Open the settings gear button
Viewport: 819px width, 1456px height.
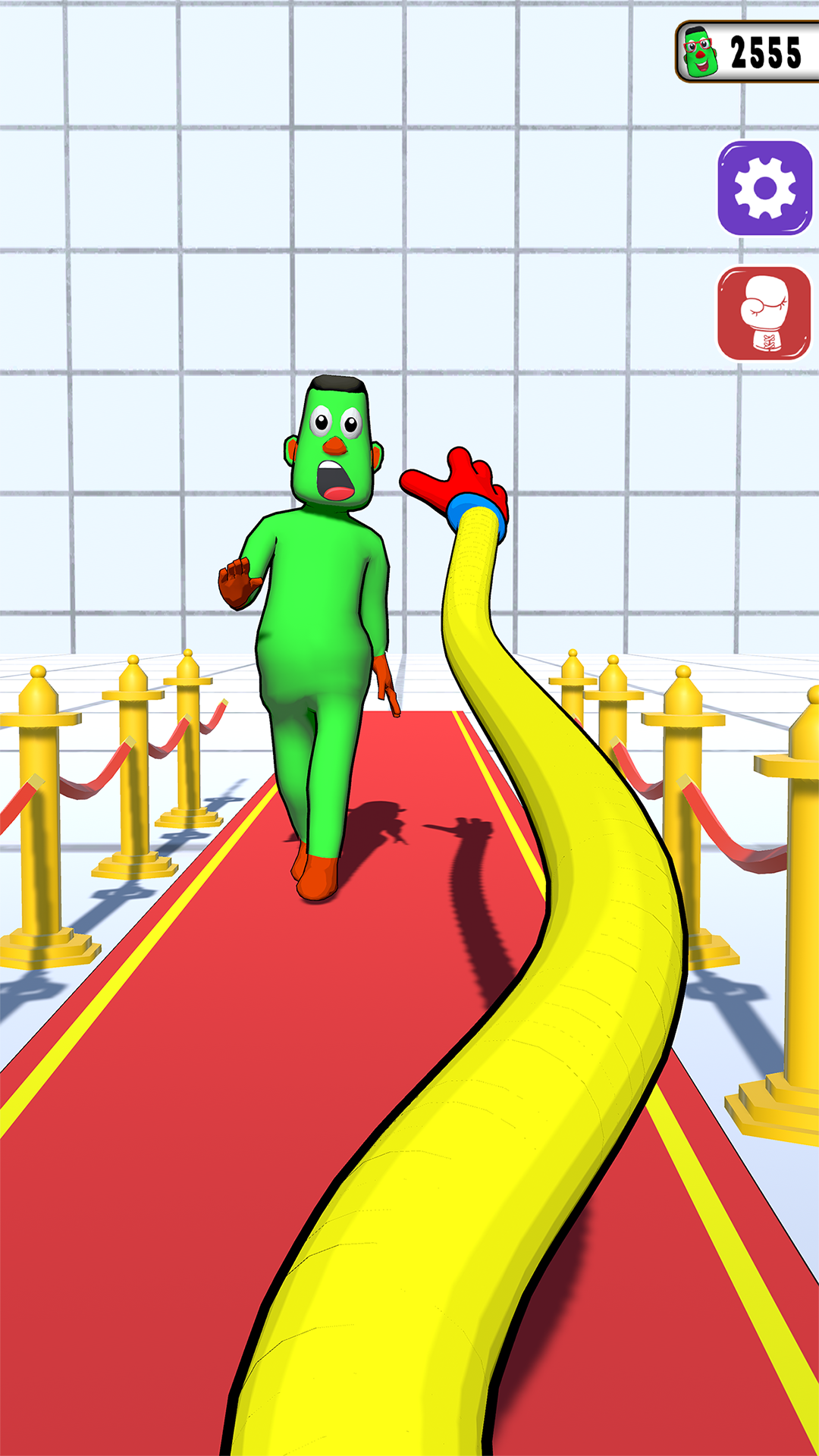point(764,188)
